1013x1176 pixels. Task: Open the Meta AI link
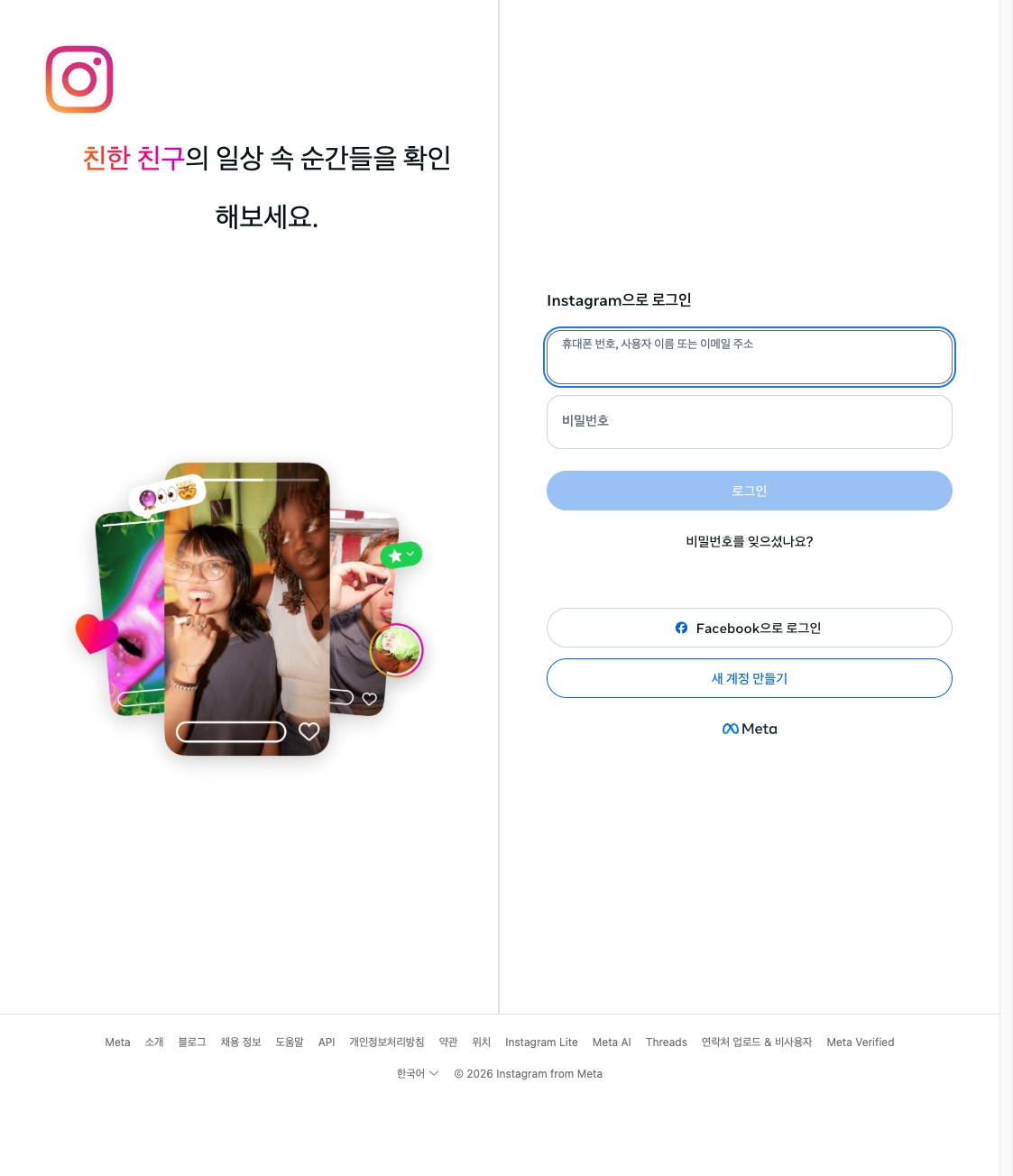[612, 1042]
